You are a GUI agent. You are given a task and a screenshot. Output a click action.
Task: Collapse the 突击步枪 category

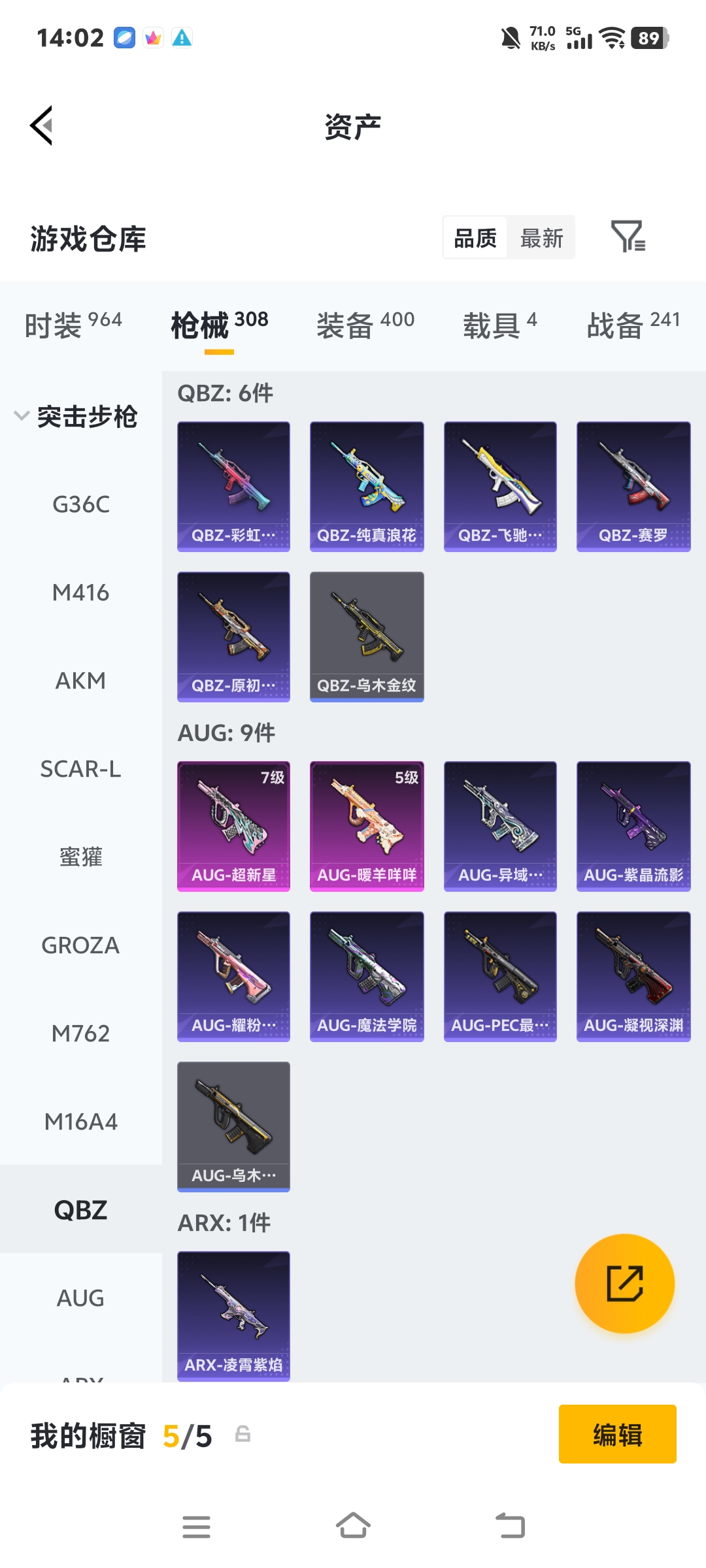tap(75, 416)
